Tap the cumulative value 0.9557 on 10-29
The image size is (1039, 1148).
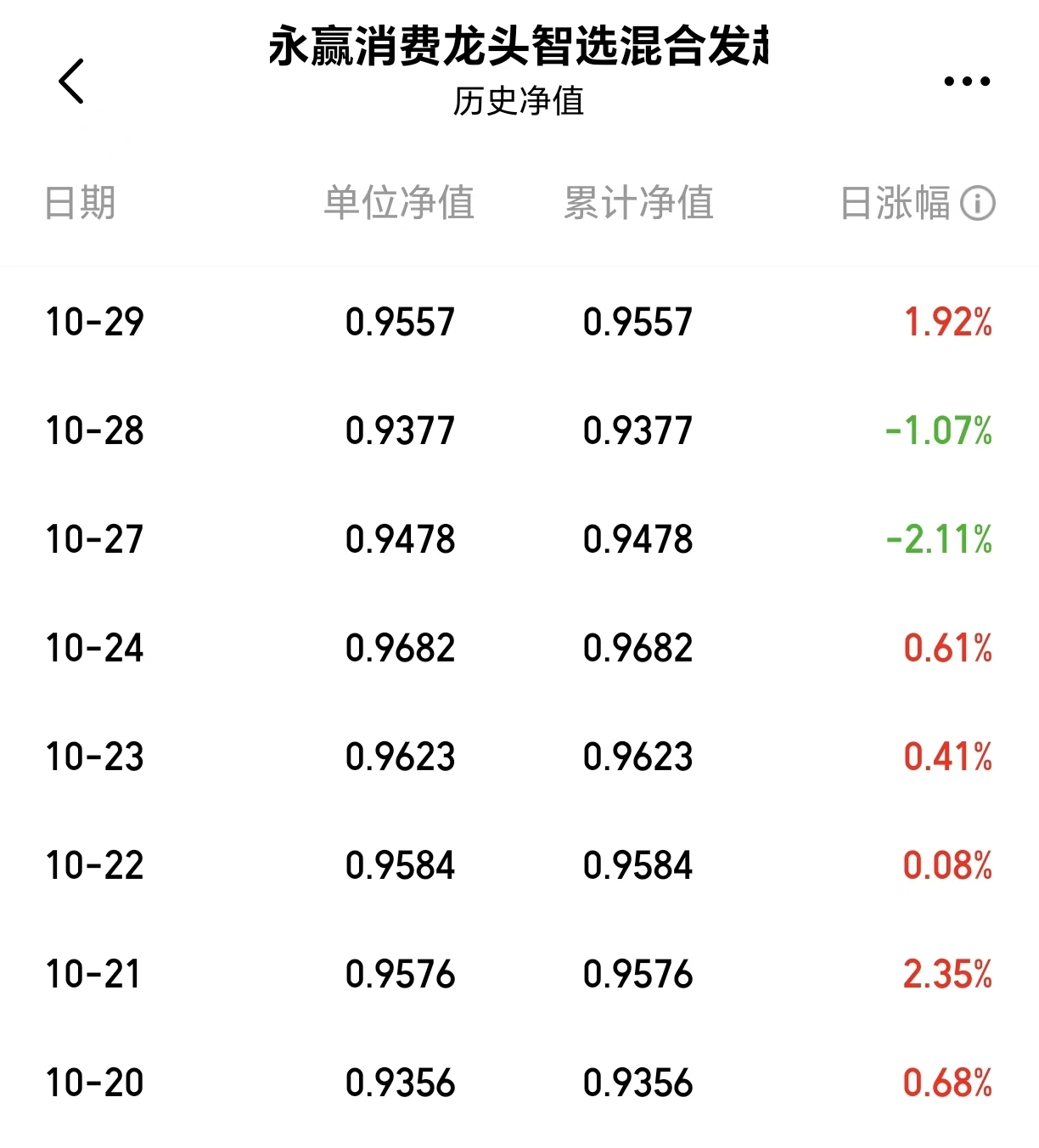(x=638, y=322)
